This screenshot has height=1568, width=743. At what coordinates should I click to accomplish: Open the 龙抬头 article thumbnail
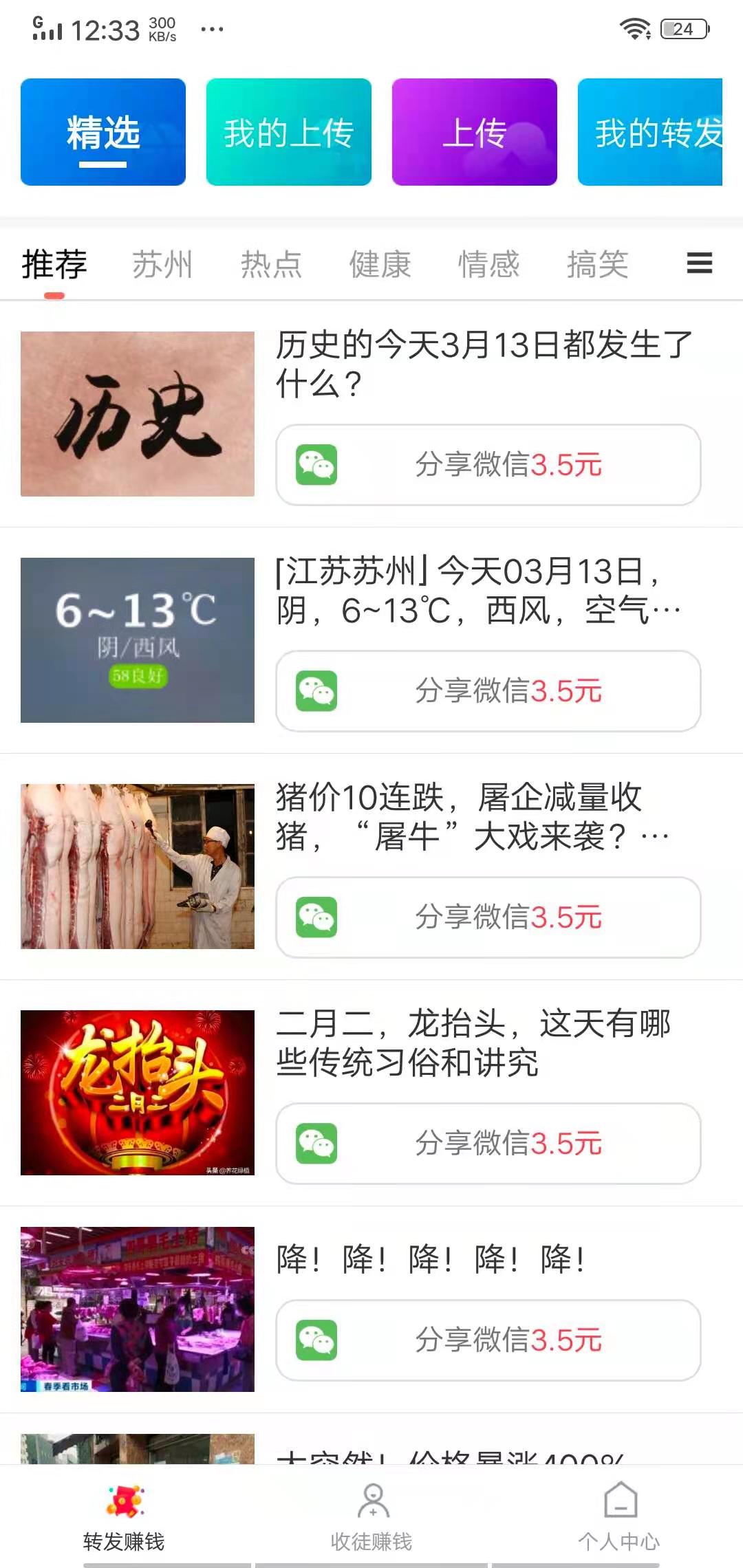click(x=137, y=1090)
